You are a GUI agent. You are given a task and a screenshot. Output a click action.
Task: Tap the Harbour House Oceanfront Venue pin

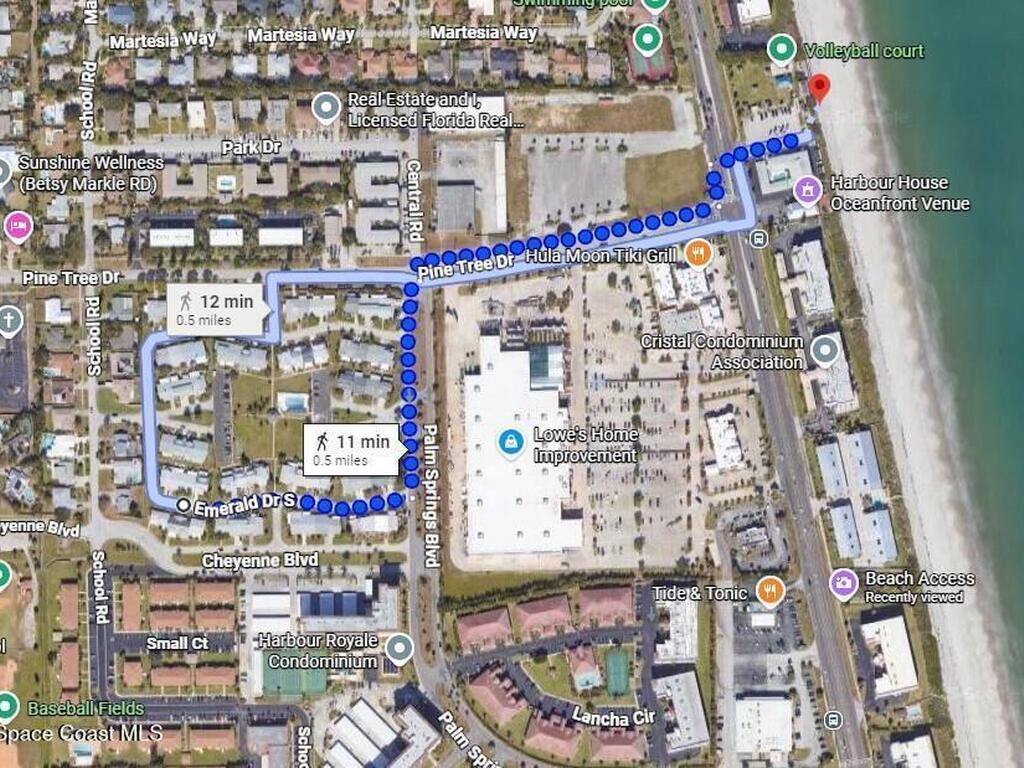808,190
